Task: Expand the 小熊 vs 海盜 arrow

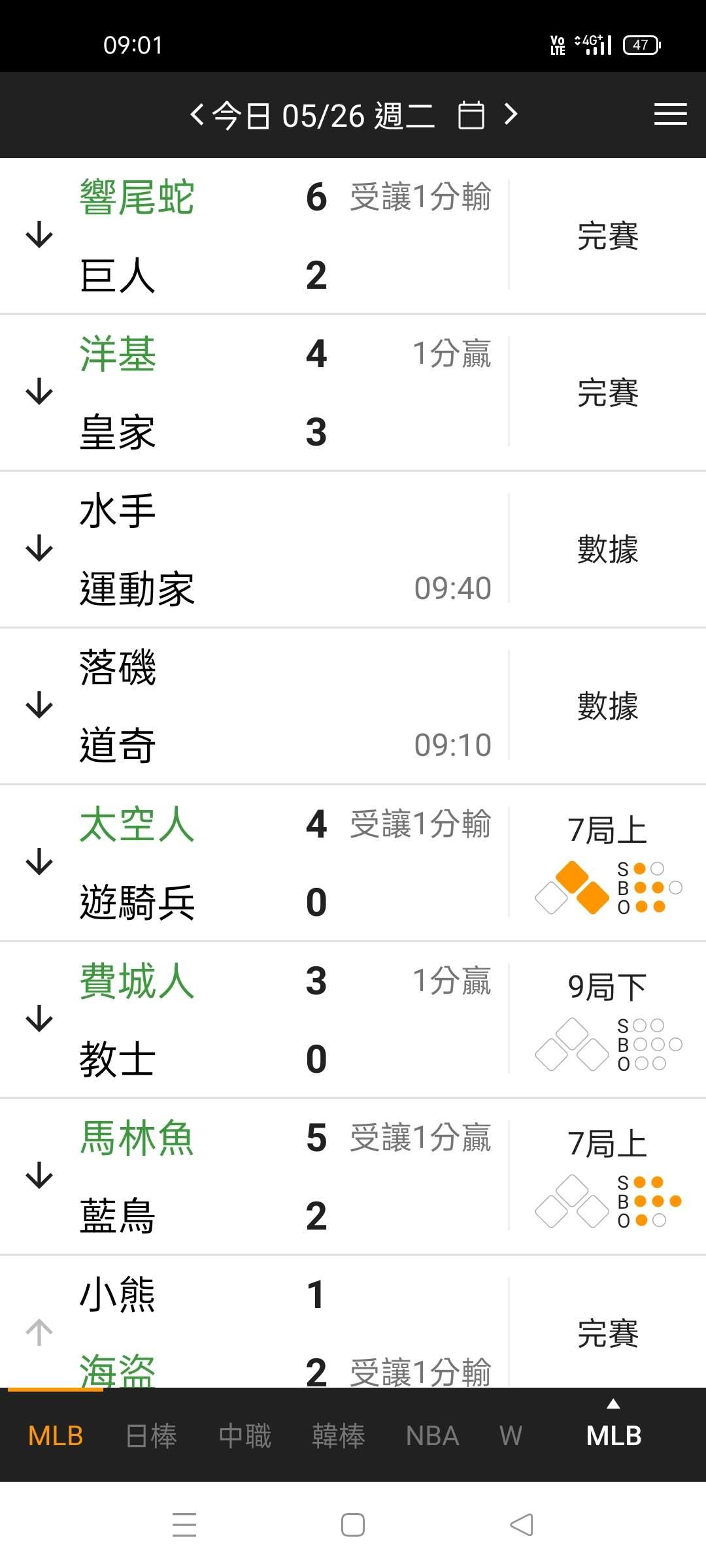Action: [x=39, y=1332]
